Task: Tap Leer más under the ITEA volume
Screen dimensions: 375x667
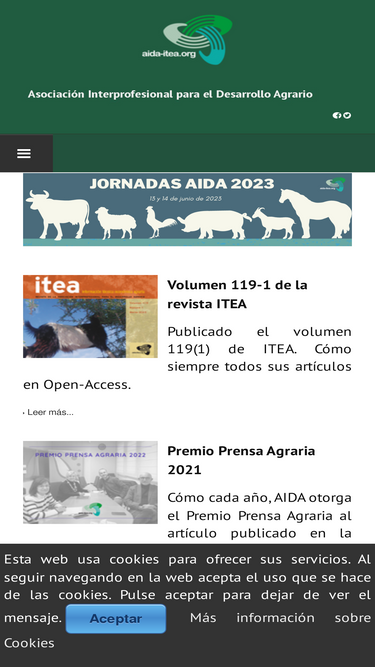Action: coord(50,412)
